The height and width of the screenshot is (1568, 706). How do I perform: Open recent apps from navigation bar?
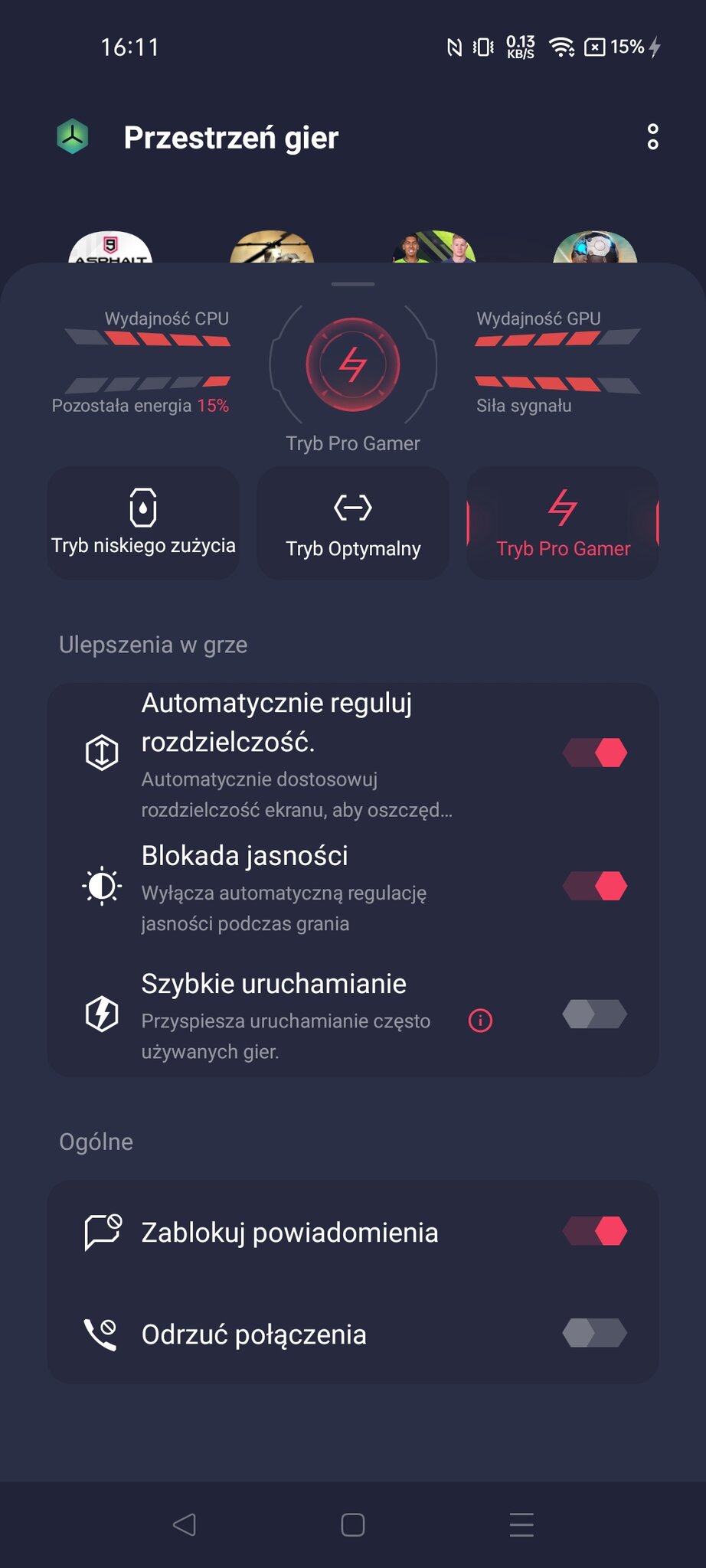[521, 1524]
